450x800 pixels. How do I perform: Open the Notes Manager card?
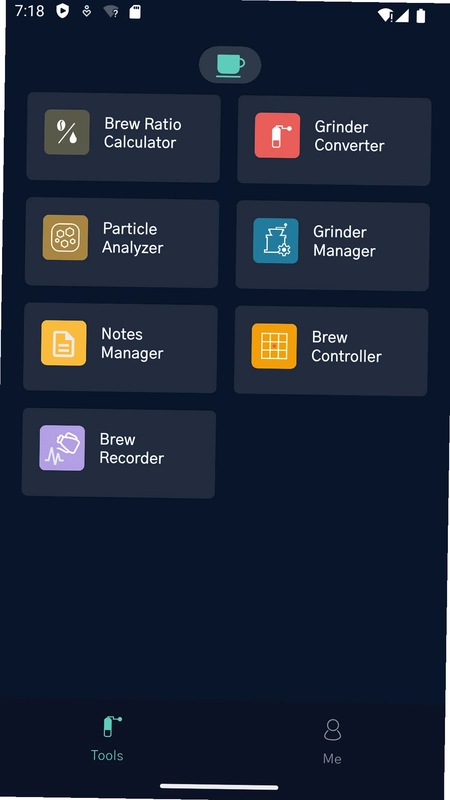pos(120,348)
